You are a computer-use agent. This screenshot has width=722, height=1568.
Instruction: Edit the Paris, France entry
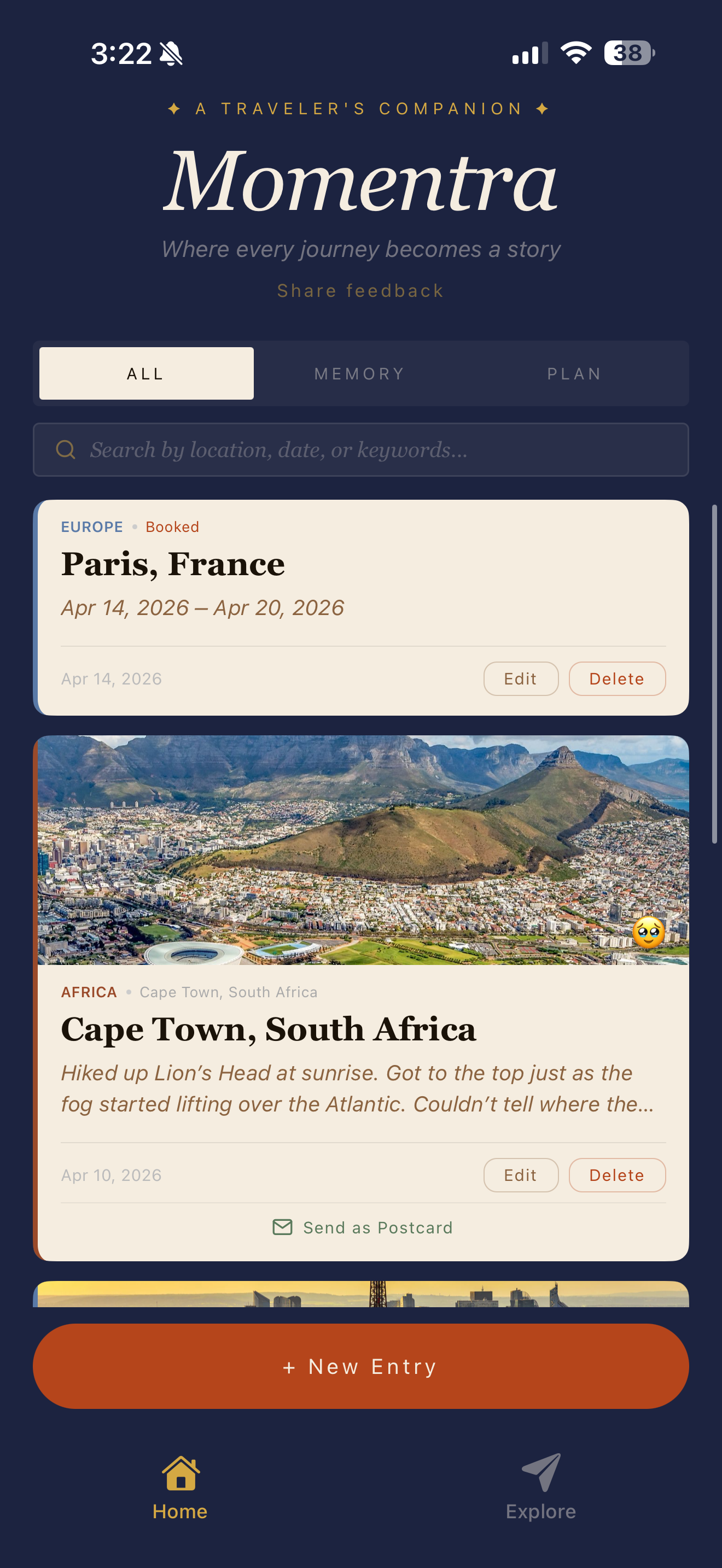click(521, 678)
